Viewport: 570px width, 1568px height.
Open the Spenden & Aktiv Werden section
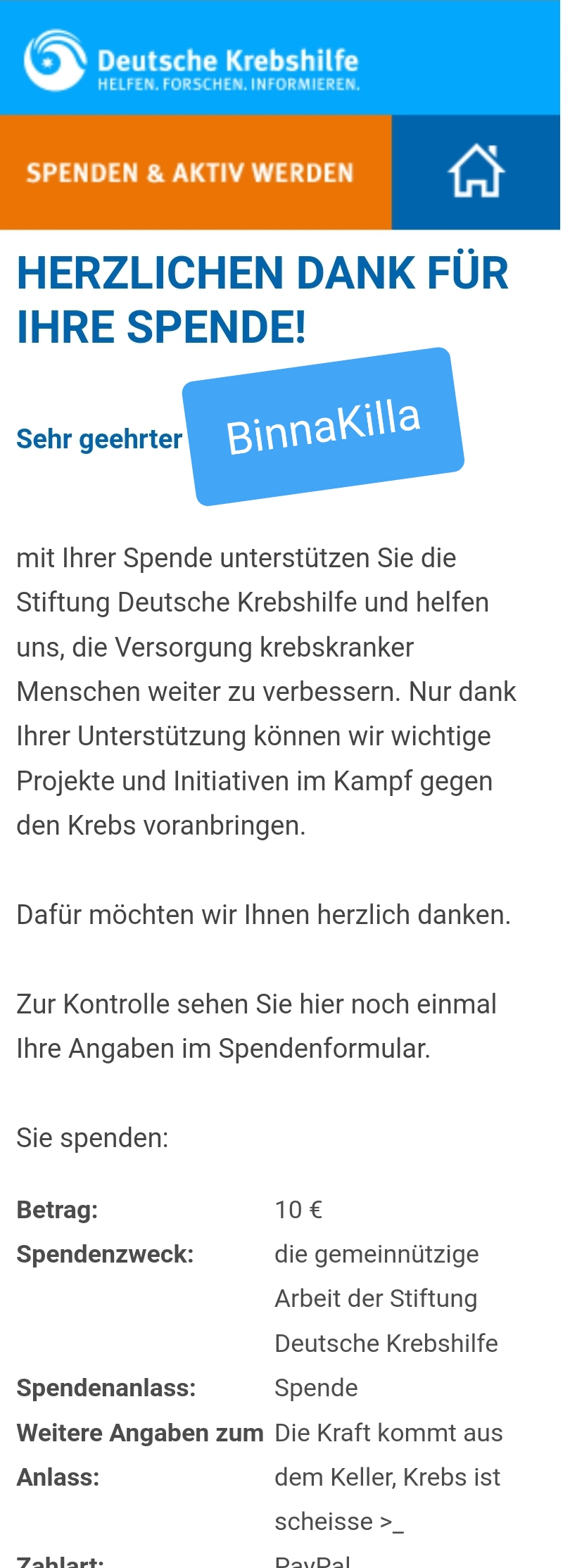[x=196, y=172]
